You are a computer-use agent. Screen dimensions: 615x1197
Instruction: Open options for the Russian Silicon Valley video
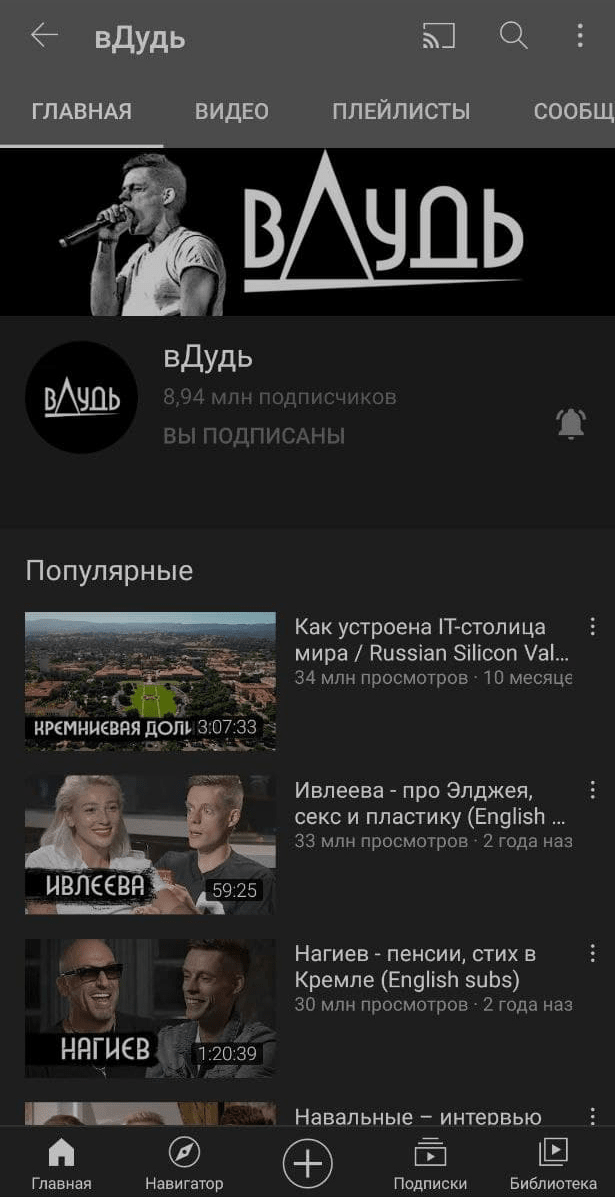coord(593,626)
